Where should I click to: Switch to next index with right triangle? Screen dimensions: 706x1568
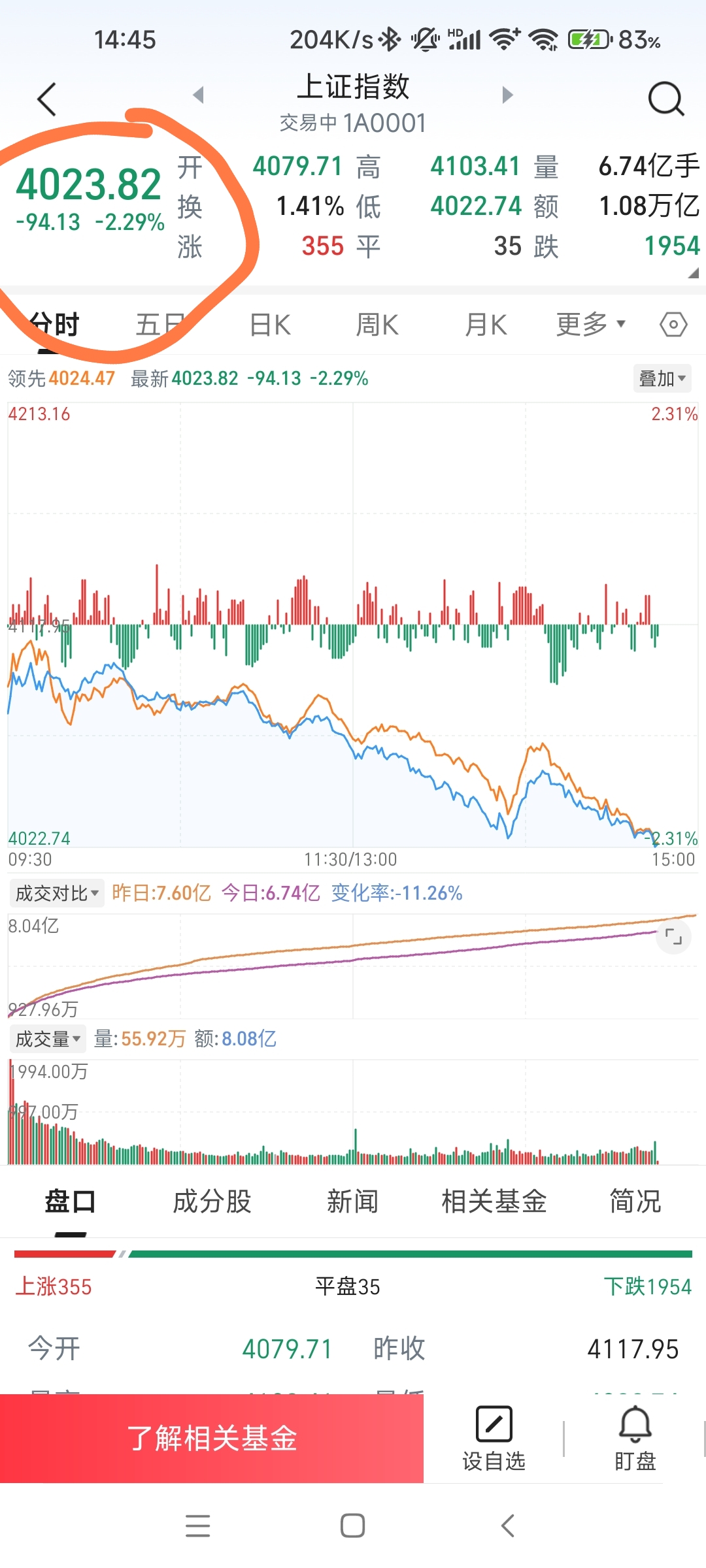[x=507, y=95]
